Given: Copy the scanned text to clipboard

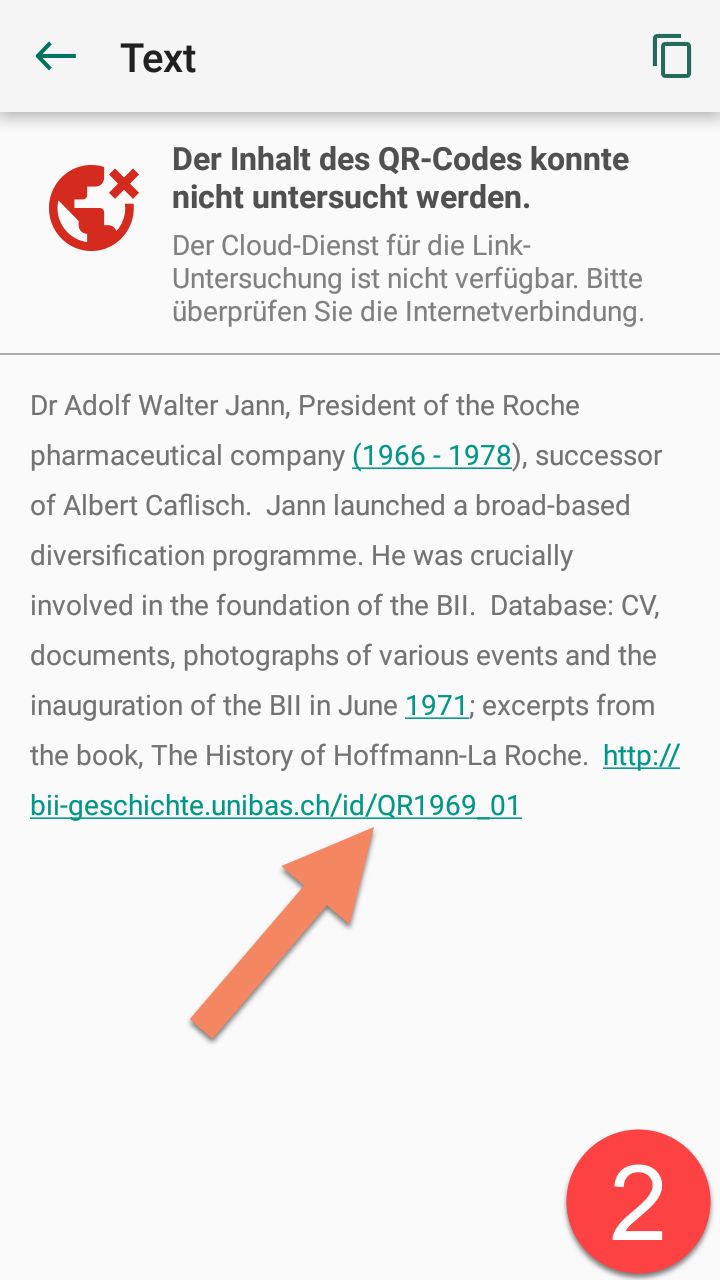Looking at the screenshot, I should point(671,56).
